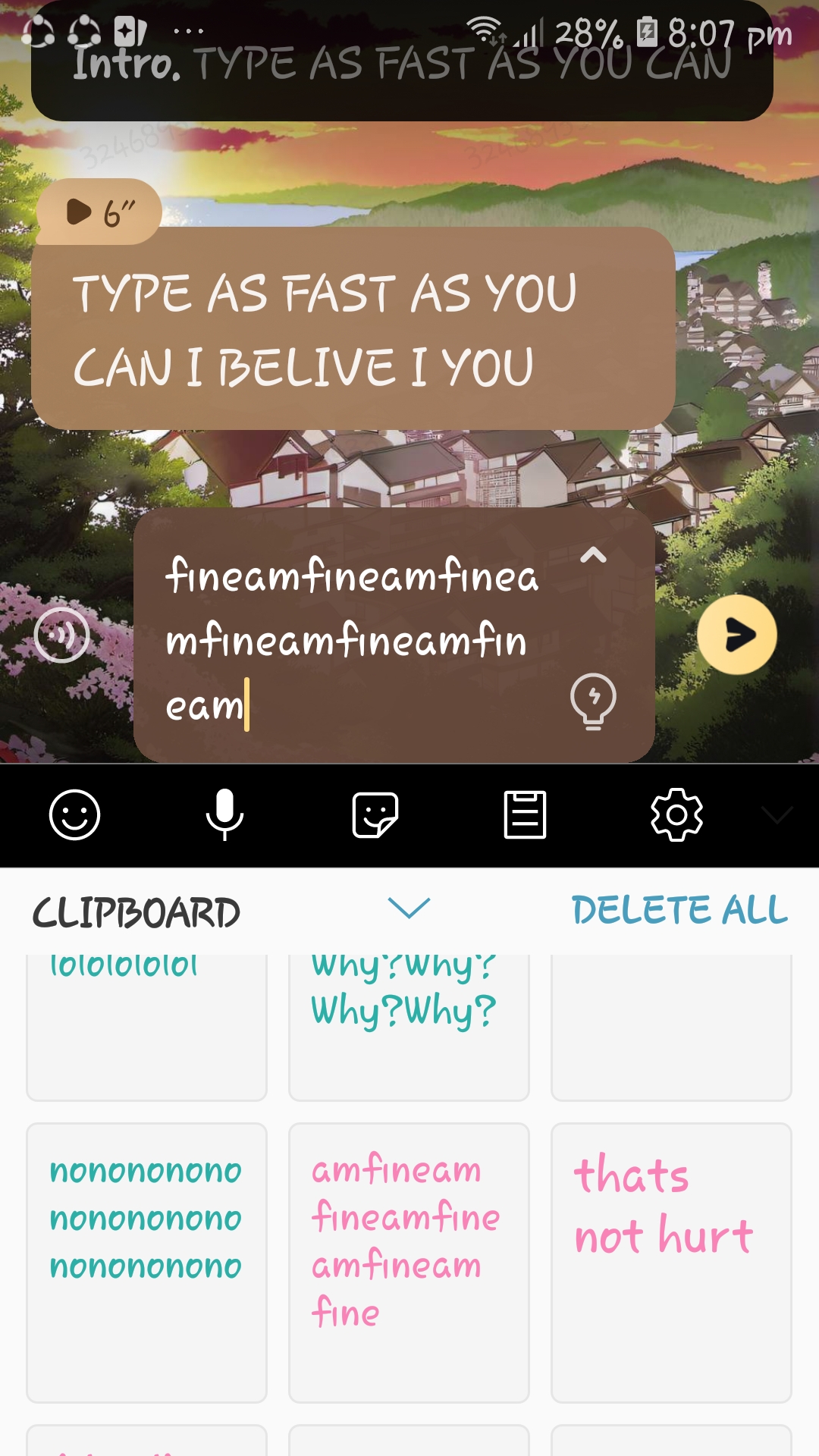The image size is (819, 1456).
Task: Hide the keyboard panel with the down arrow
Action: pyautogui.click(x=777, y=815)
